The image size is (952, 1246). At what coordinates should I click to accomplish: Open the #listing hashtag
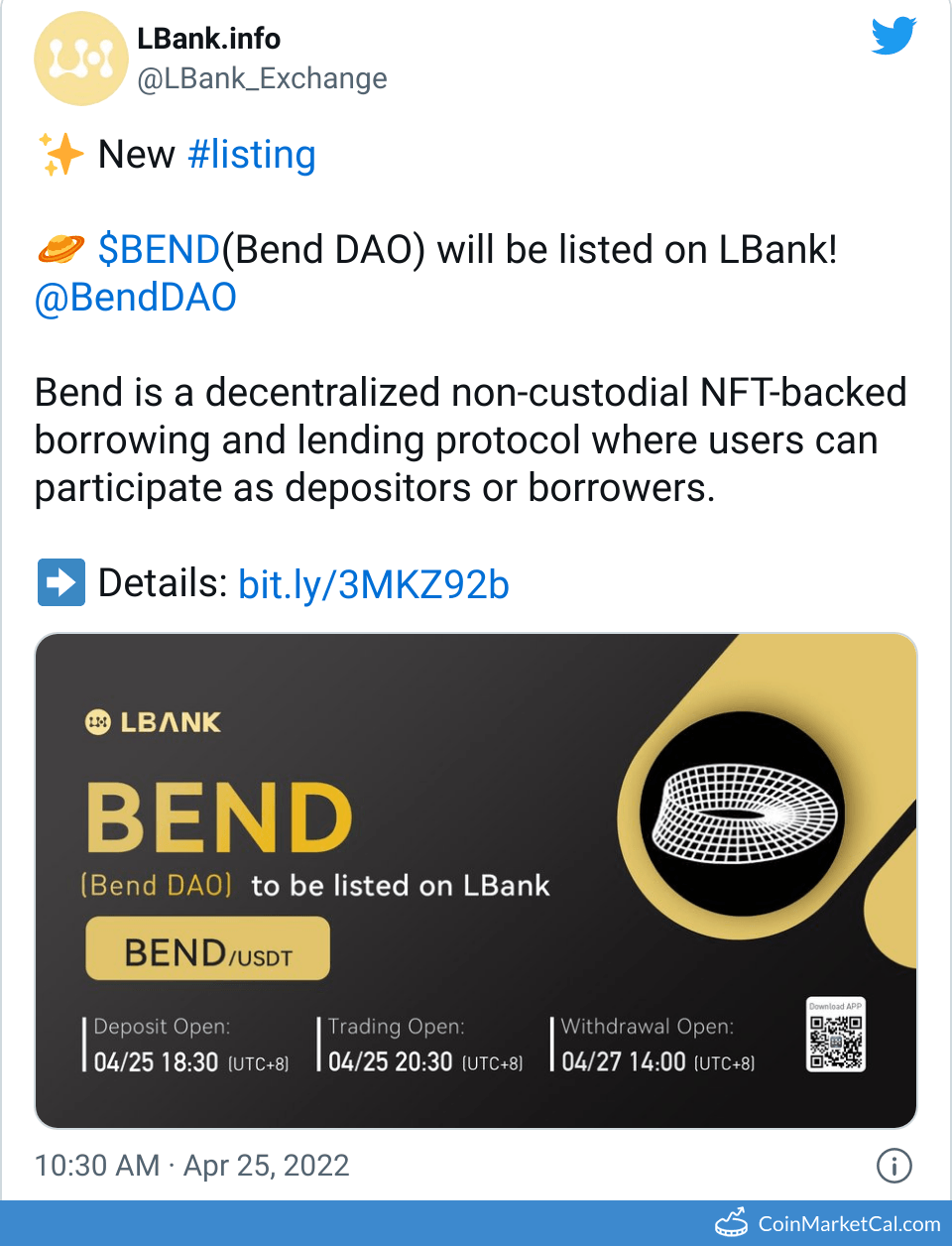coord(251,155)
